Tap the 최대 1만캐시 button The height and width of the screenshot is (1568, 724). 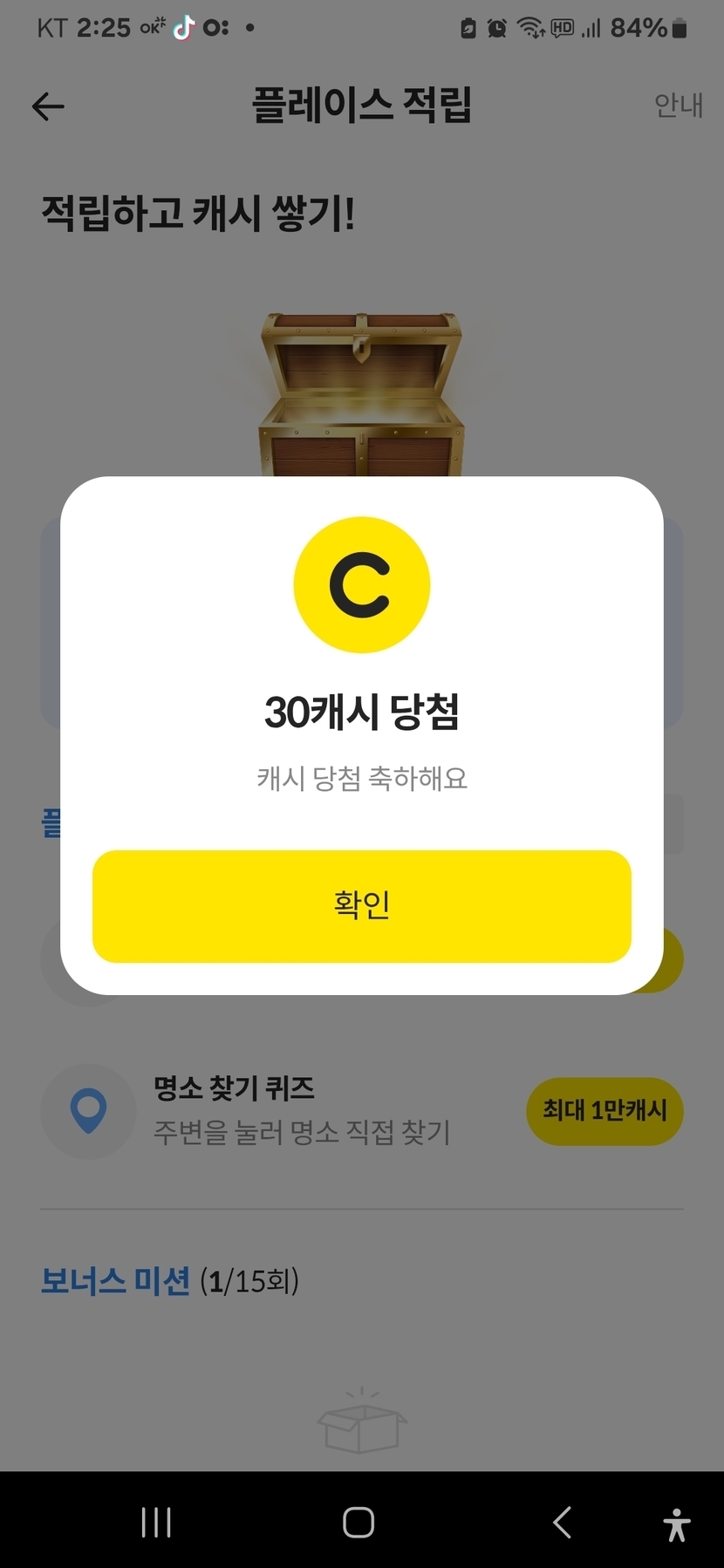tap(604, 1110)
